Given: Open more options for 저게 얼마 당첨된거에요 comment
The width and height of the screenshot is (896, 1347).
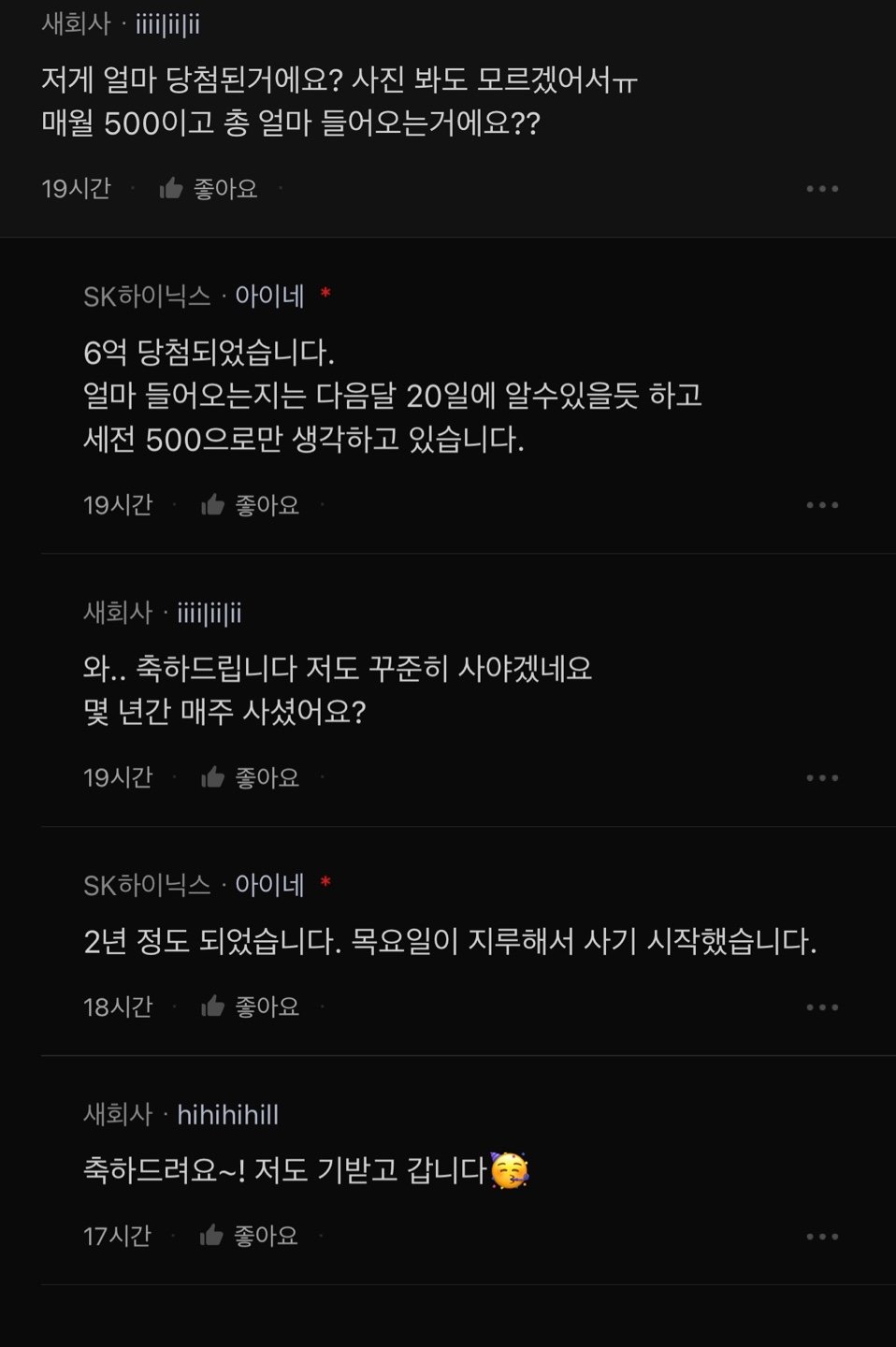Looking at the screenshot, I should 822,189.
